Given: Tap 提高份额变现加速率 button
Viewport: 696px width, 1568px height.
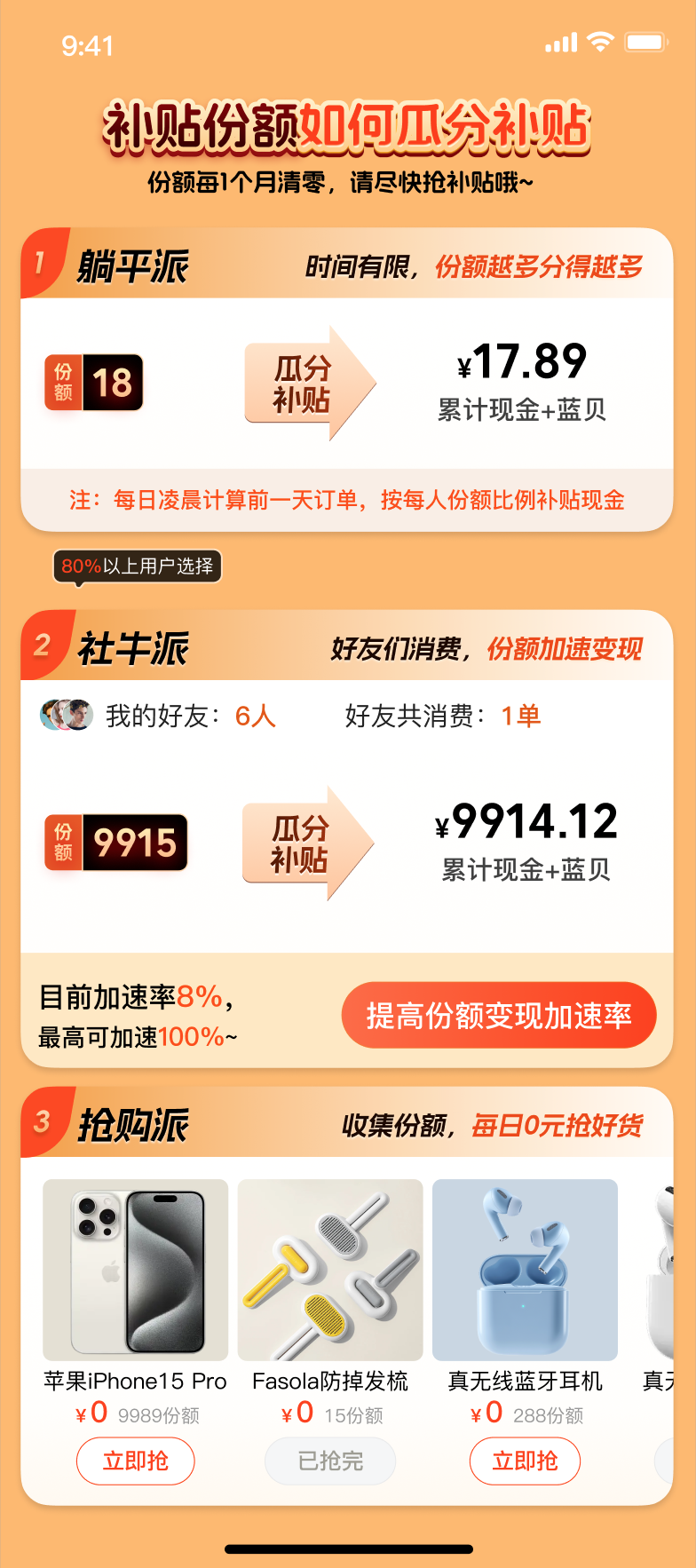Looking at the screenshot, I should [499, 1015].
